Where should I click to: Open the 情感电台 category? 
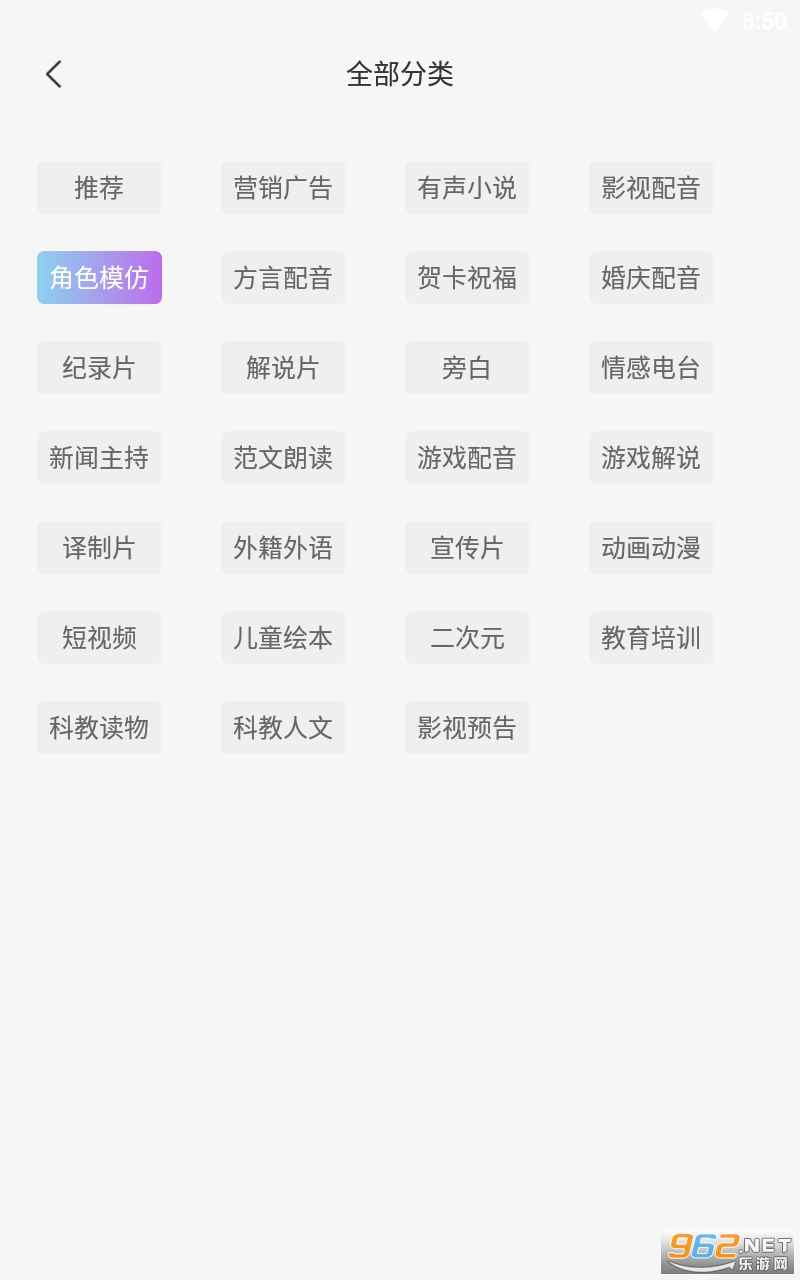coord(651,368)
